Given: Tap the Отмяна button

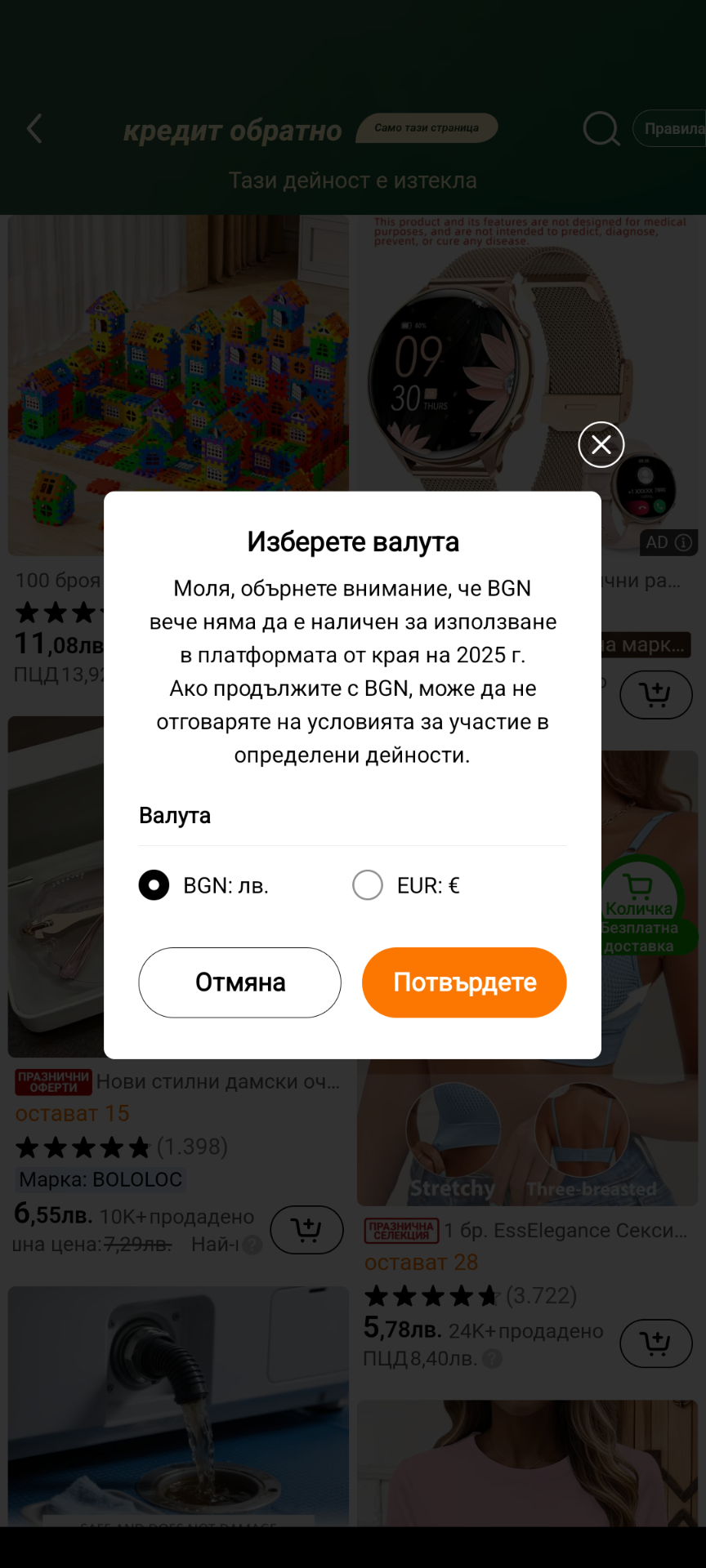Looking at the screenshot, I should click(x=239, y=982).
